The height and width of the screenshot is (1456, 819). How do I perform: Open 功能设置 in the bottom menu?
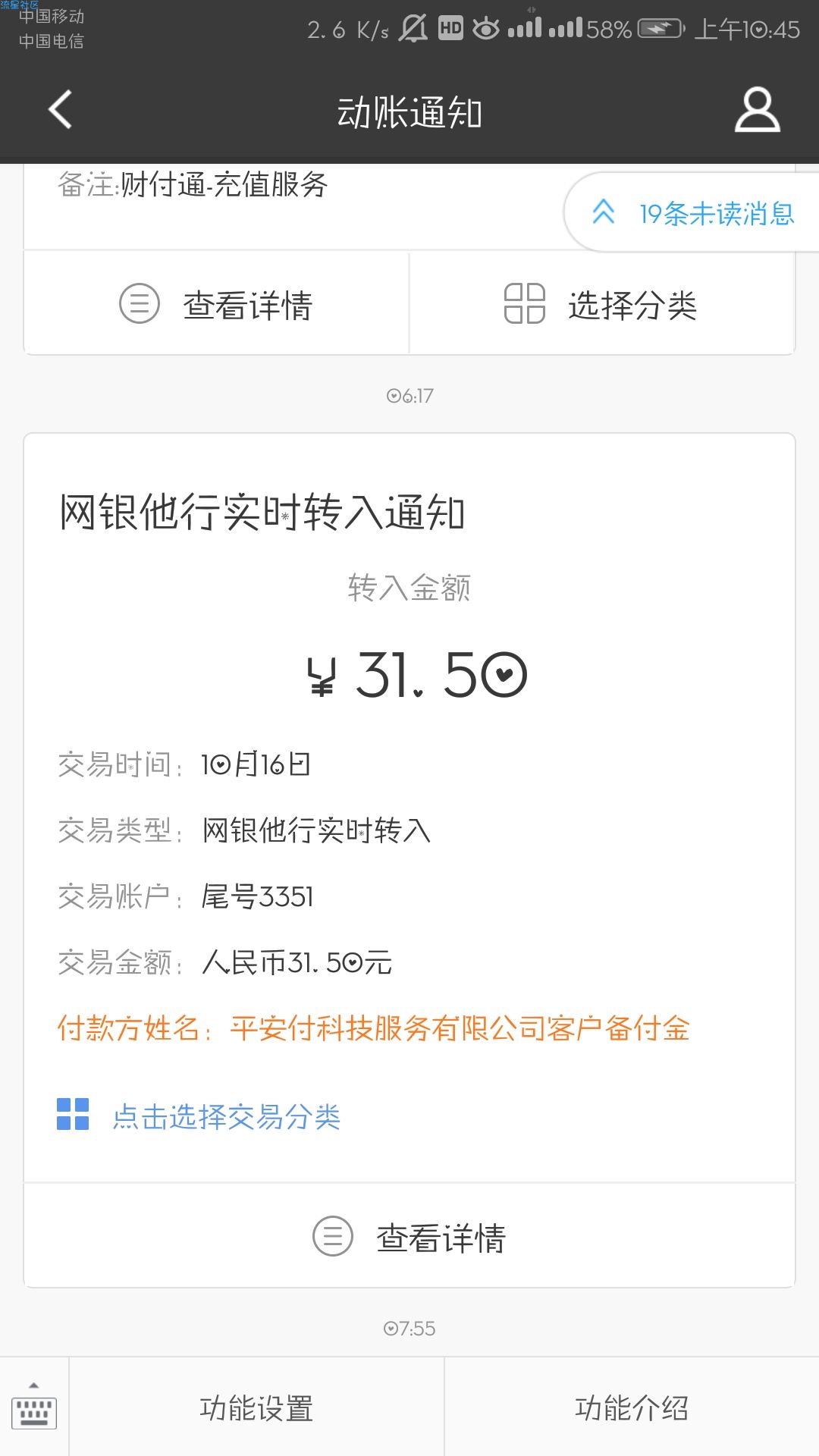(256, 1407)
